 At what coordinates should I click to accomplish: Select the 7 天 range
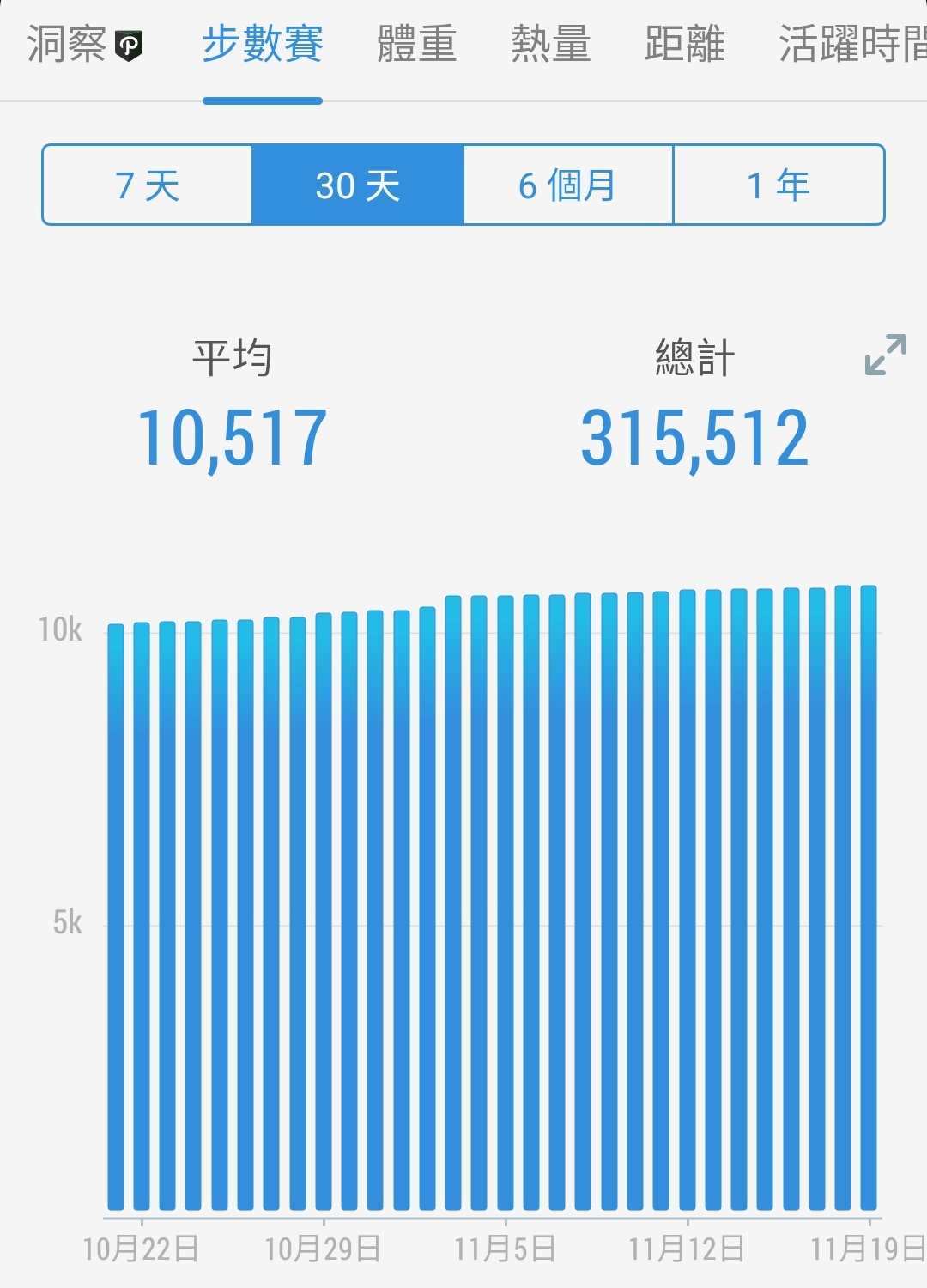coord(148,185)
